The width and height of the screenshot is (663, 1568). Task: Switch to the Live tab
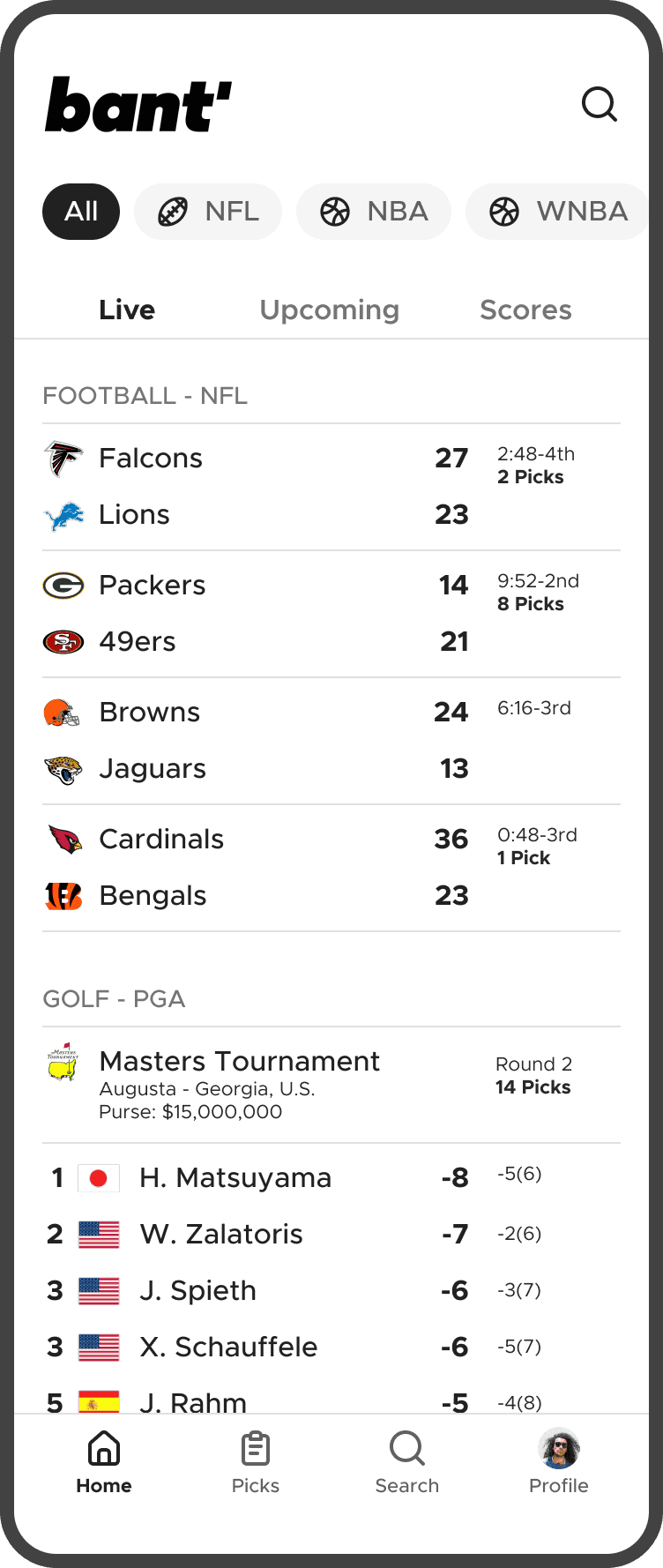pyautogui.click(x=127, y=310)
